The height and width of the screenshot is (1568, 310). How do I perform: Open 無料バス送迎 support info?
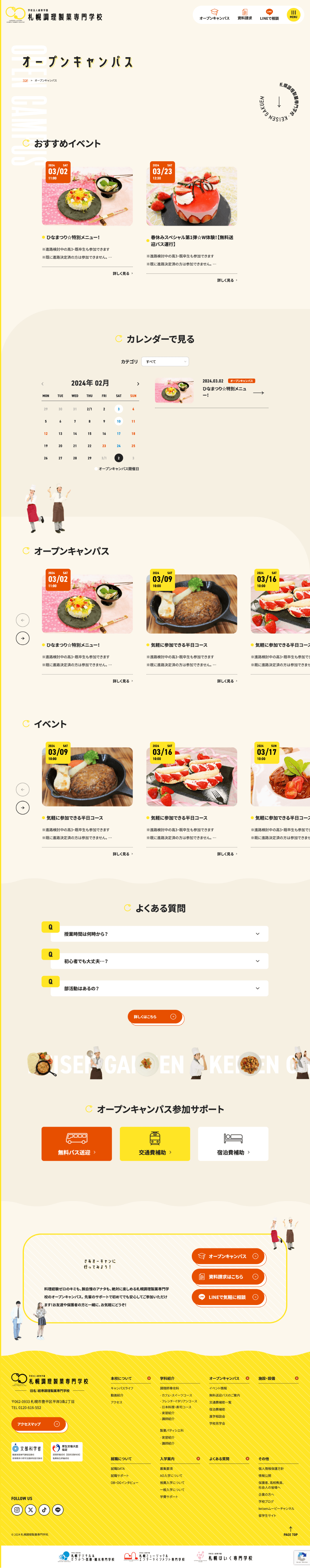pyautogui.click(x=77, y=1144)
